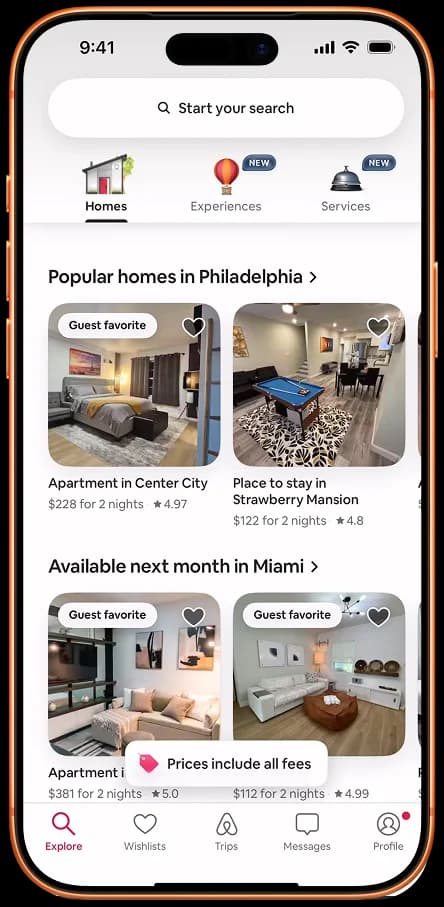Check the Messages tab
The height and width of the screenshot is (907, 444).
(x=307, y=831)
